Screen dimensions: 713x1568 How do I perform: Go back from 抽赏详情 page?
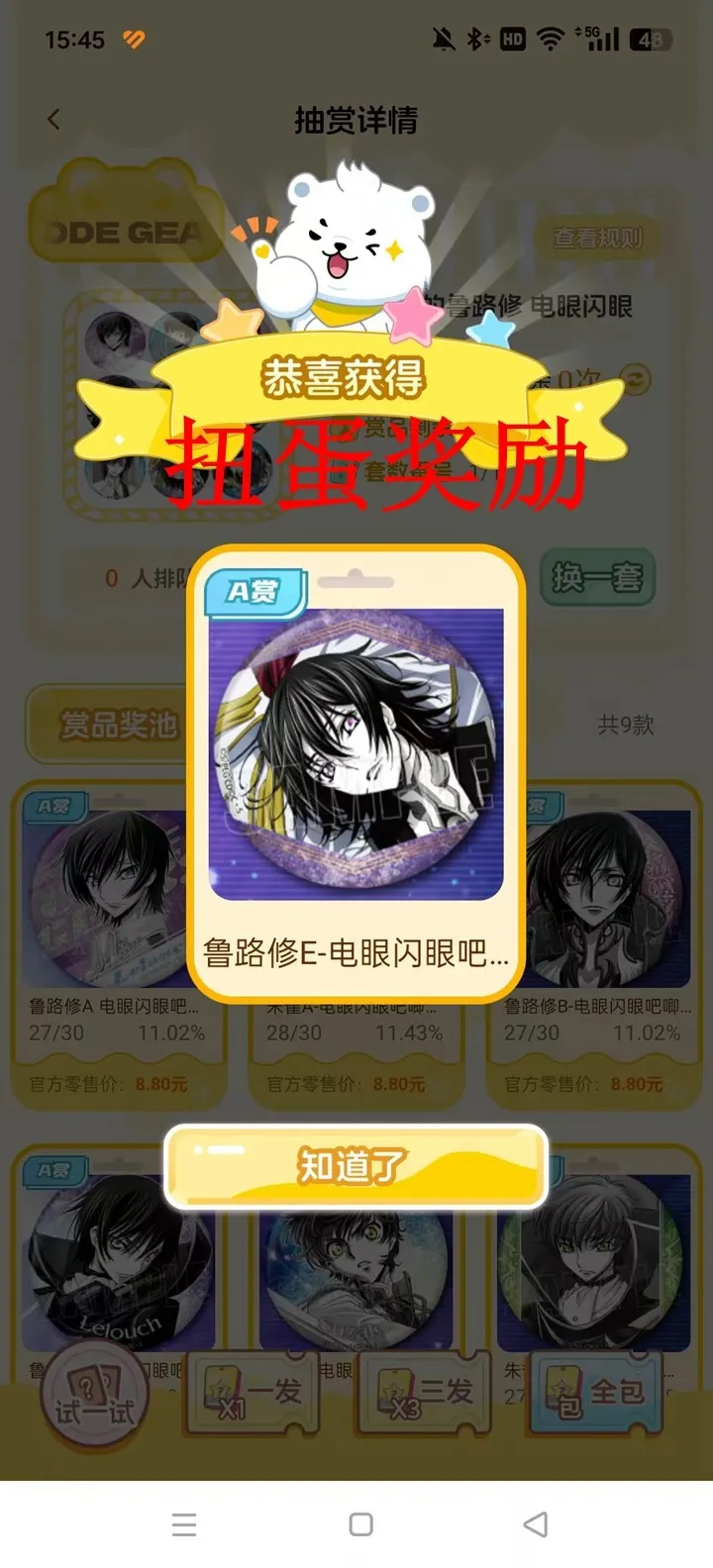pos(53,120)
